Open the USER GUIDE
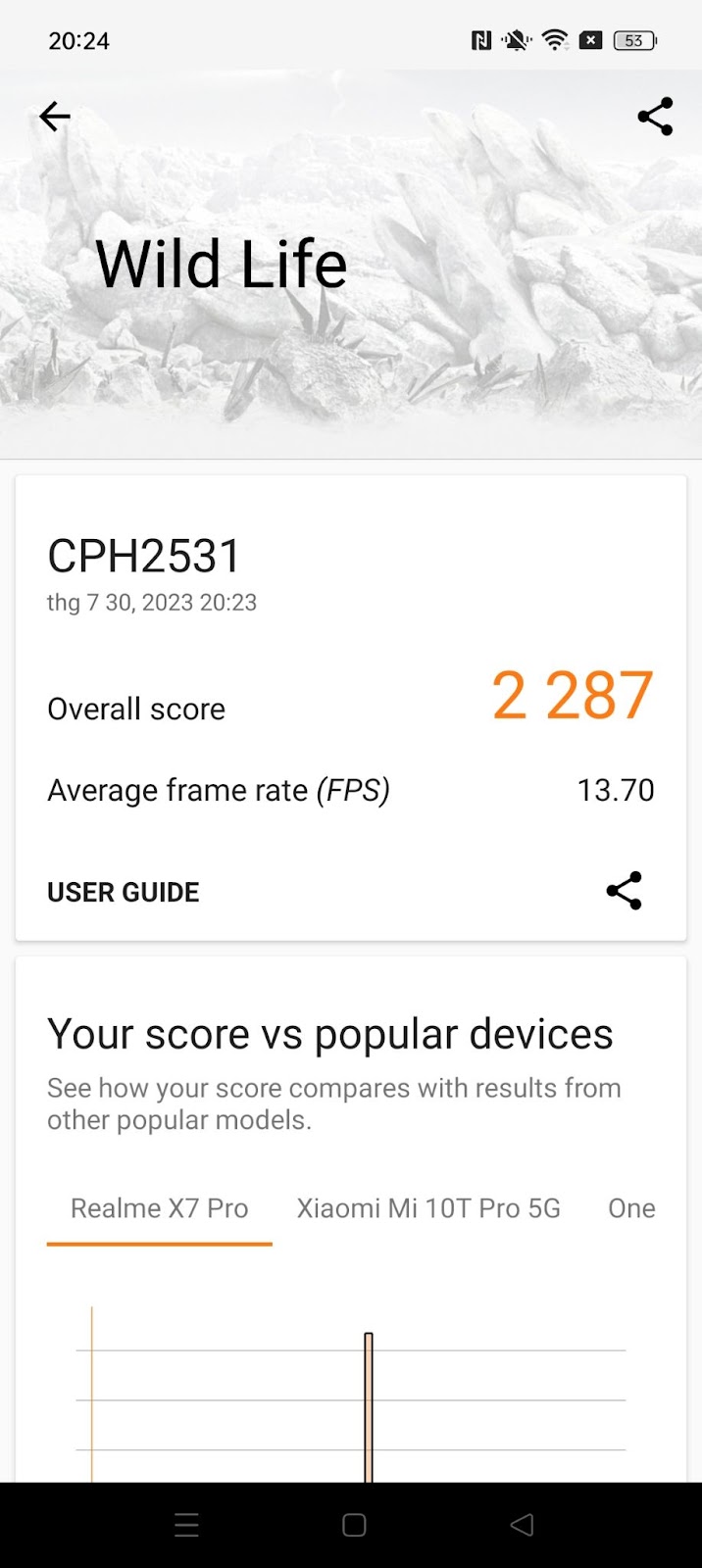The height and width of the screenshot is (1568, 702). 124,892
